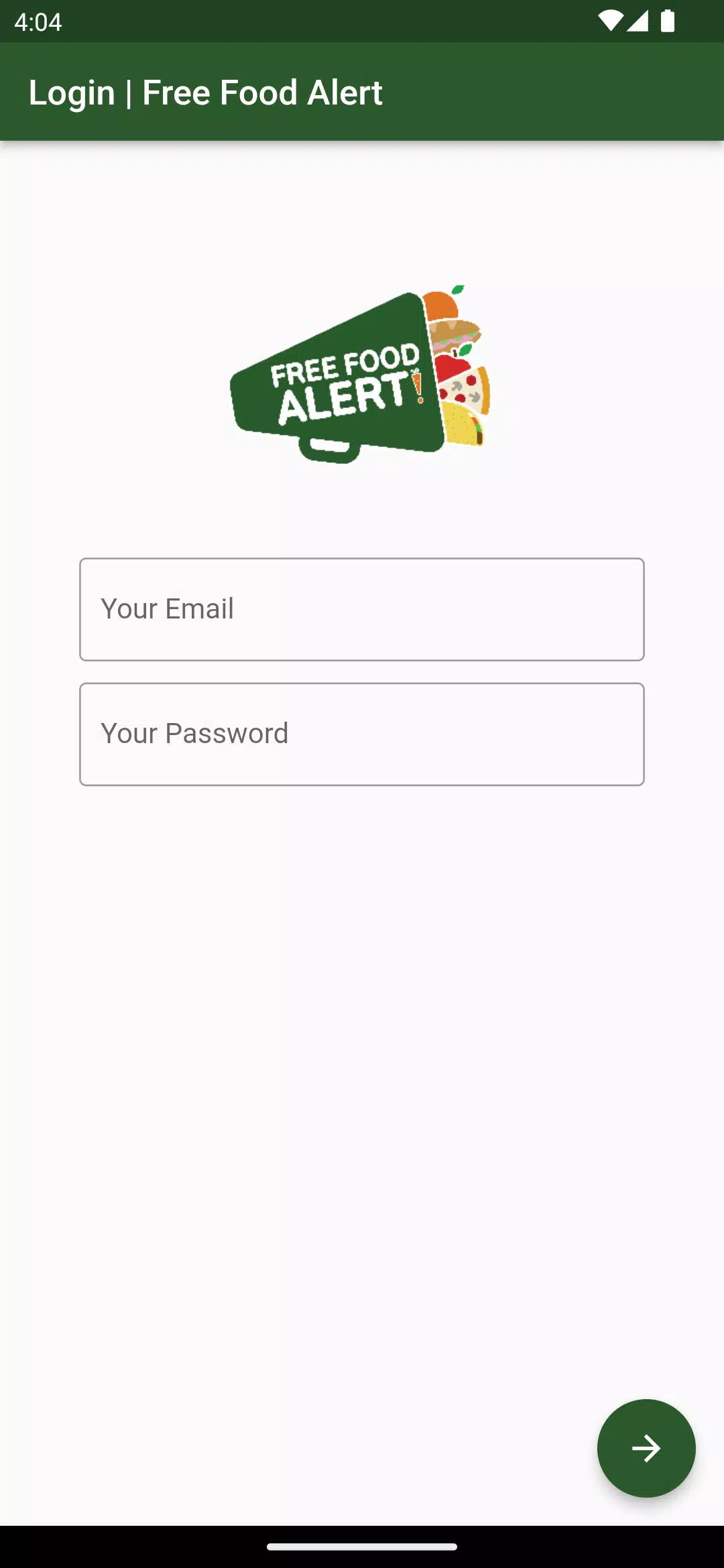724x1568 pixels.
Task: Click the Wi-Fi status icon
Action: tap(612, 22)
